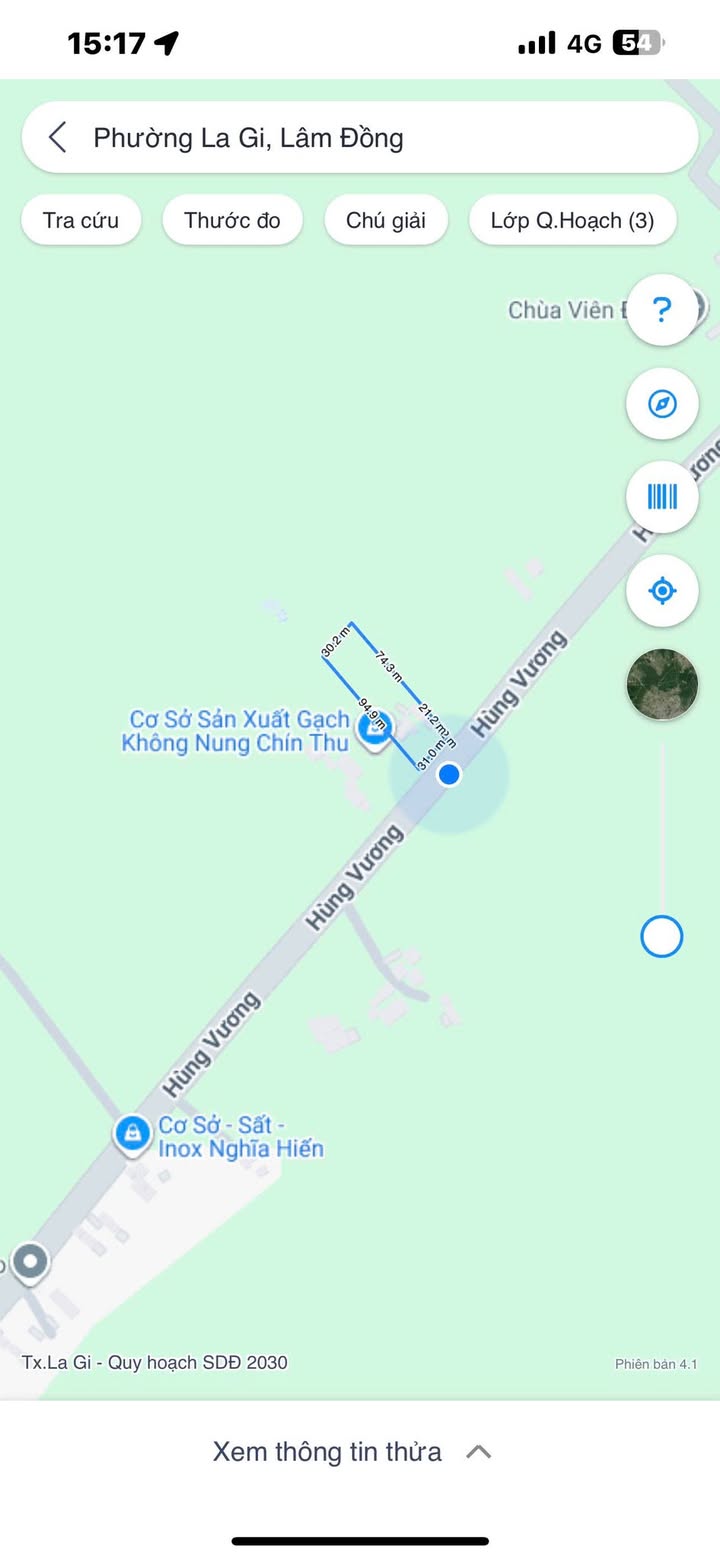This screenshot has height=1559, width=720.
Task: Open Lớp Q.Hoạch (3) layers
Action: (x=572, y=220)
